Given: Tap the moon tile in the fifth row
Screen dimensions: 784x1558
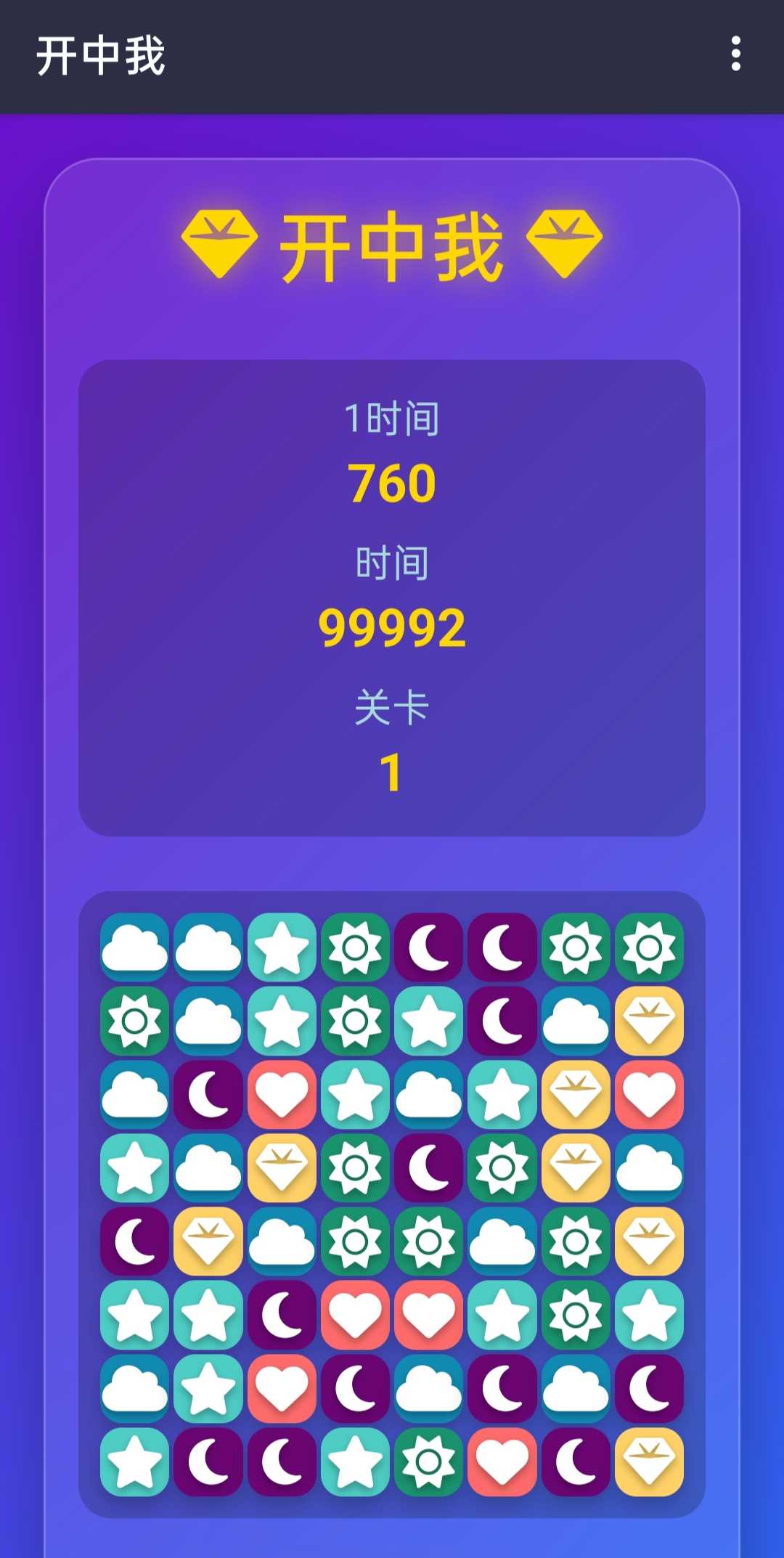Looking at the screenshot, I should click(135, 1241).
